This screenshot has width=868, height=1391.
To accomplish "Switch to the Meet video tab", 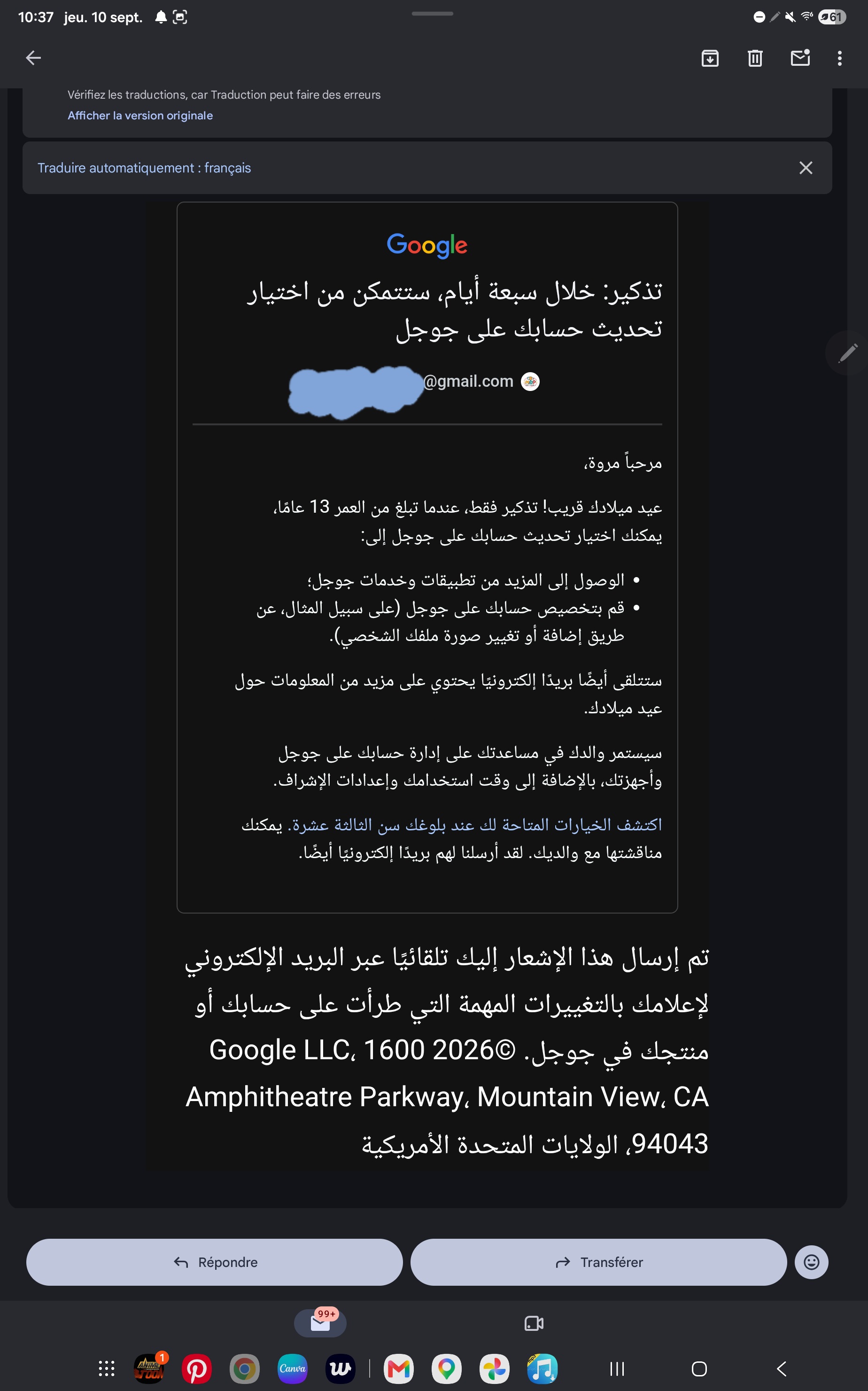I will click(x=534, y=1323).
